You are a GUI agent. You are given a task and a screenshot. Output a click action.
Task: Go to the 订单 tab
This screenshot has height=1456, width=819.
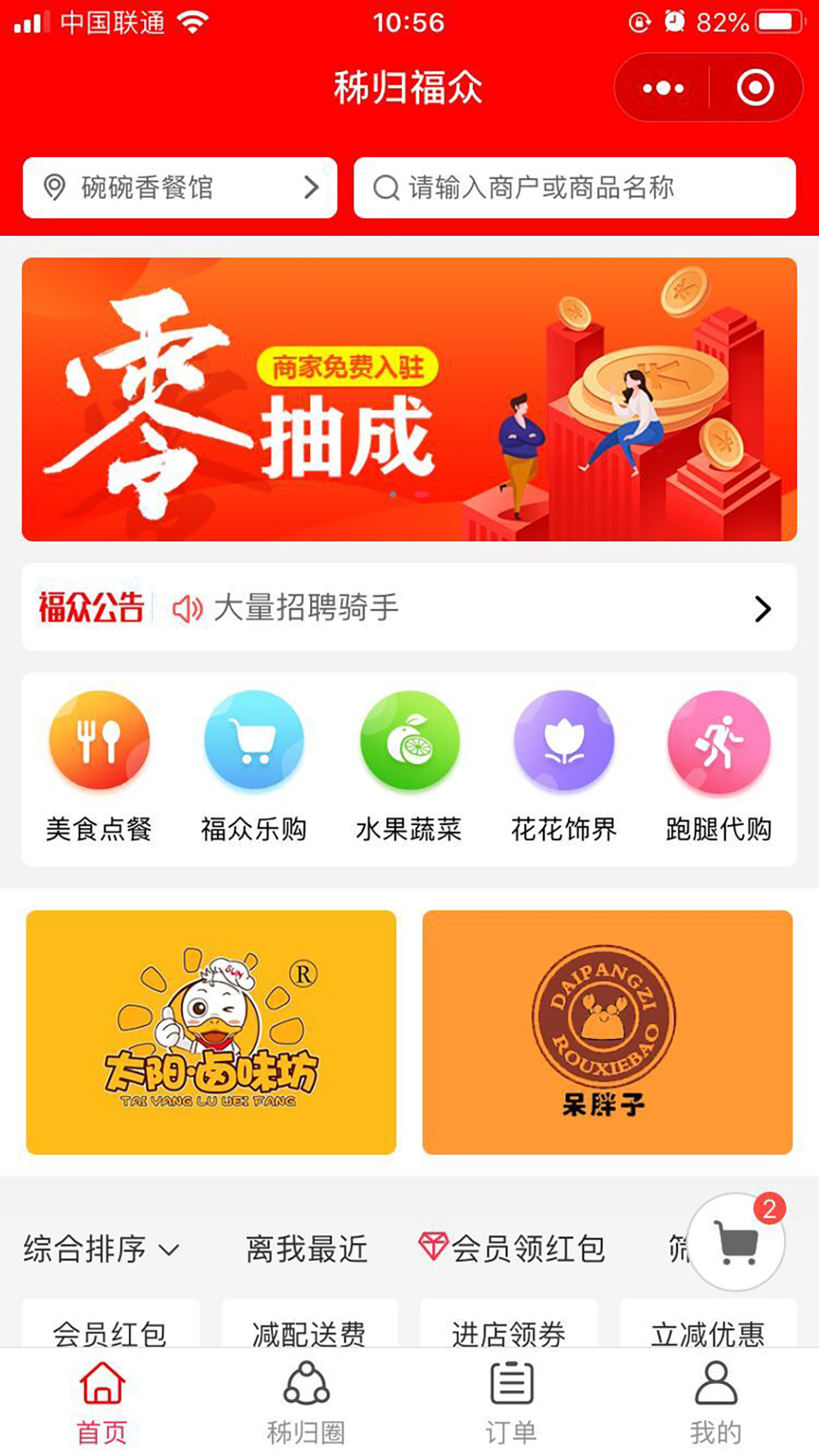pyautogui.click(x=511, y=1403)
